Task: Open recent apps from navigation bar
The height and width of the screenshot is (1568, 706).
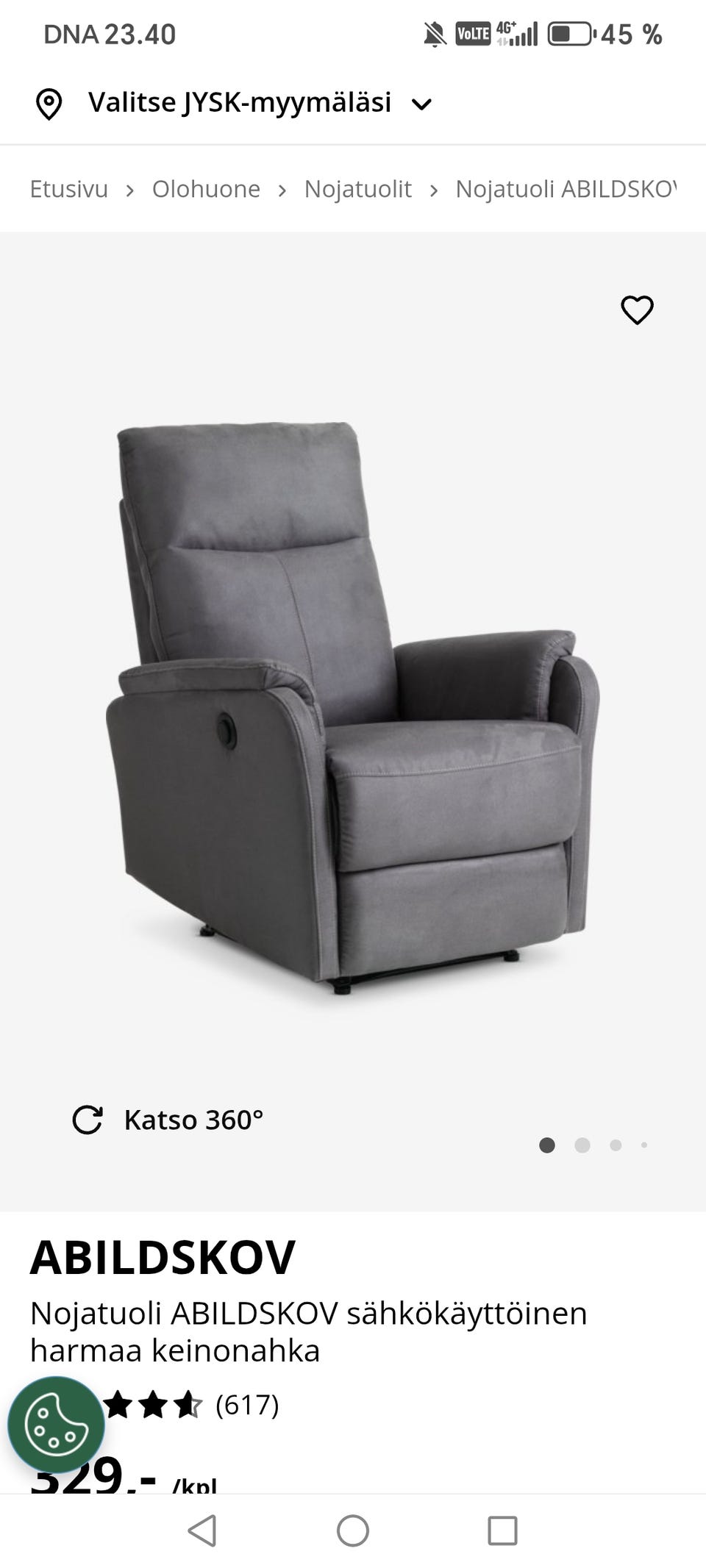Action: click(502, 1531)
